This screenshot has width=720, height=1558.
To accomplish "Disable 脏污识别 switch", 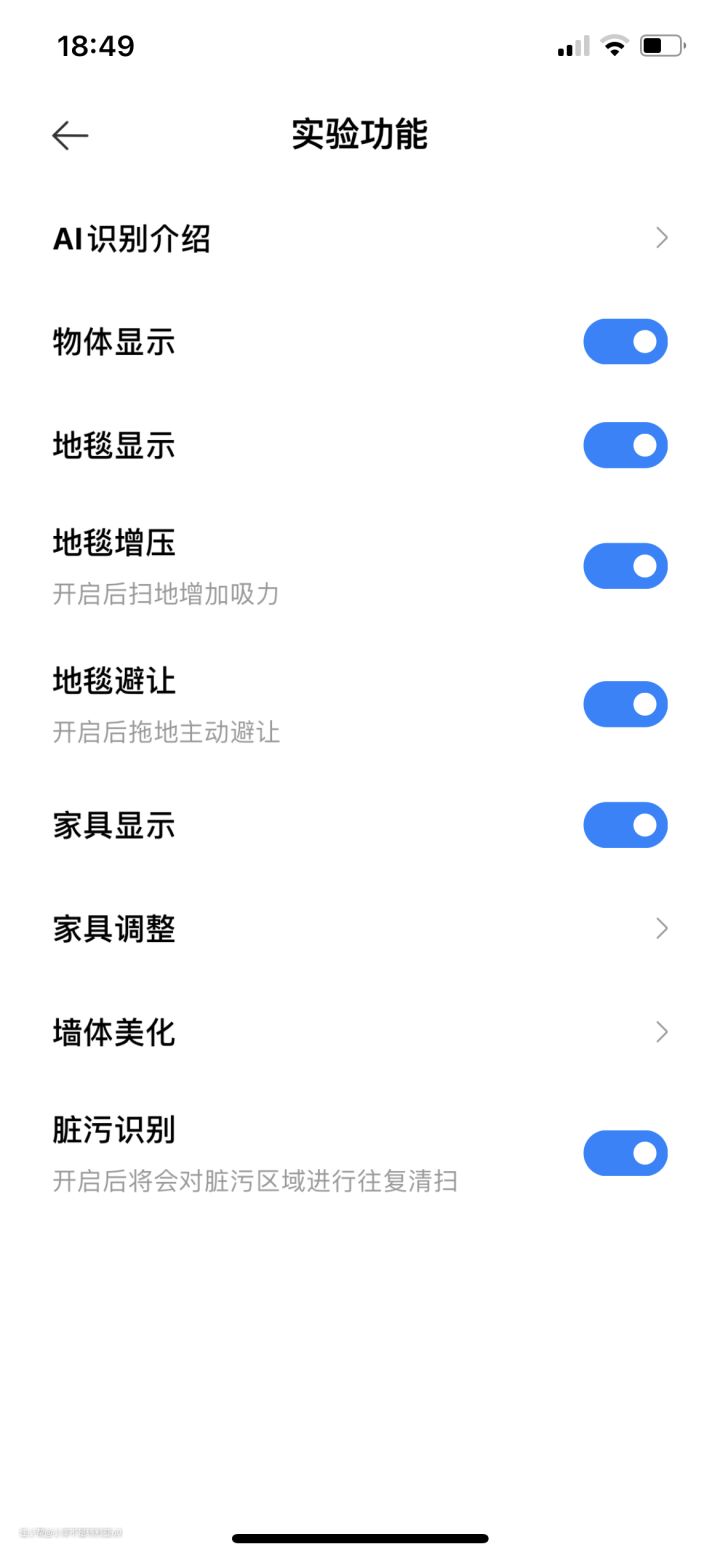I will click(625, 1153).
